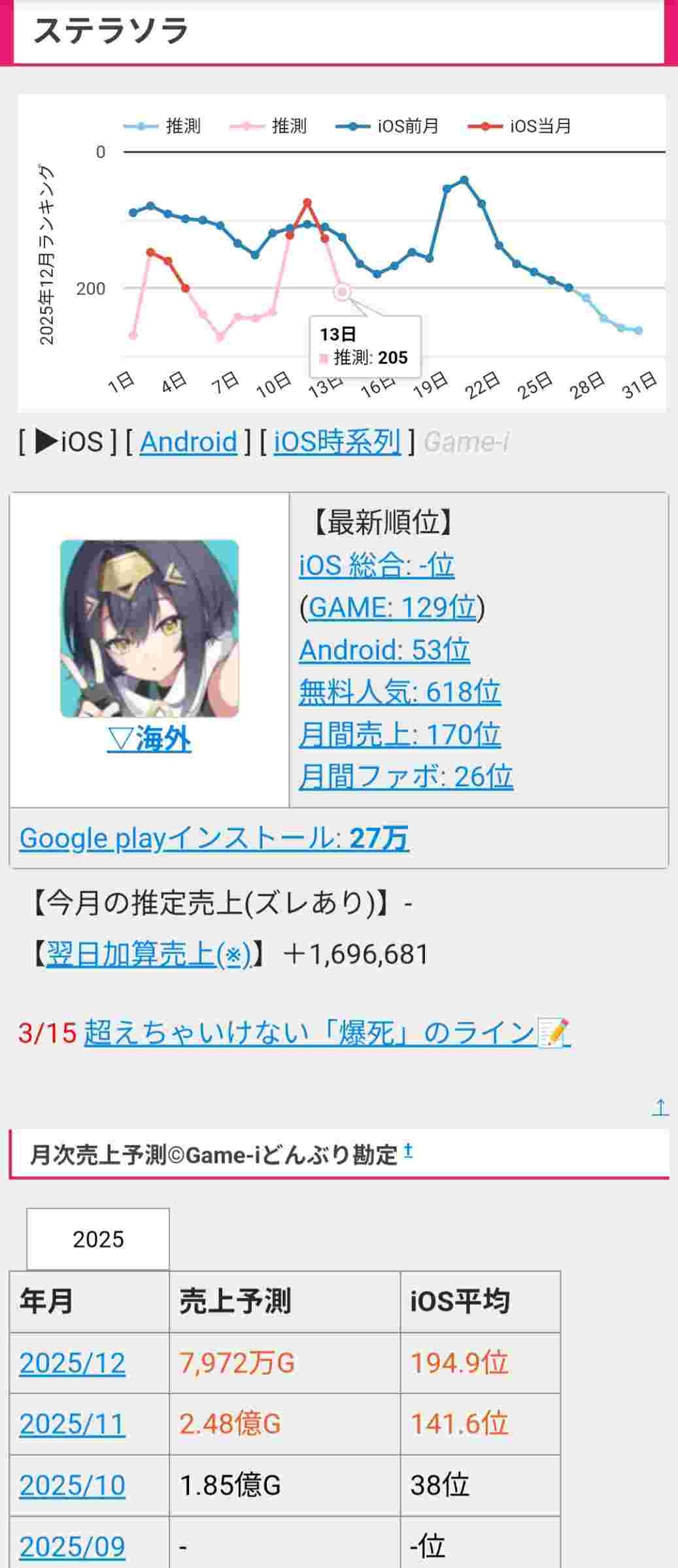Open Google play インストール: 27万 link
This screenshot has height=1568, width=678.
pos(214,838)
